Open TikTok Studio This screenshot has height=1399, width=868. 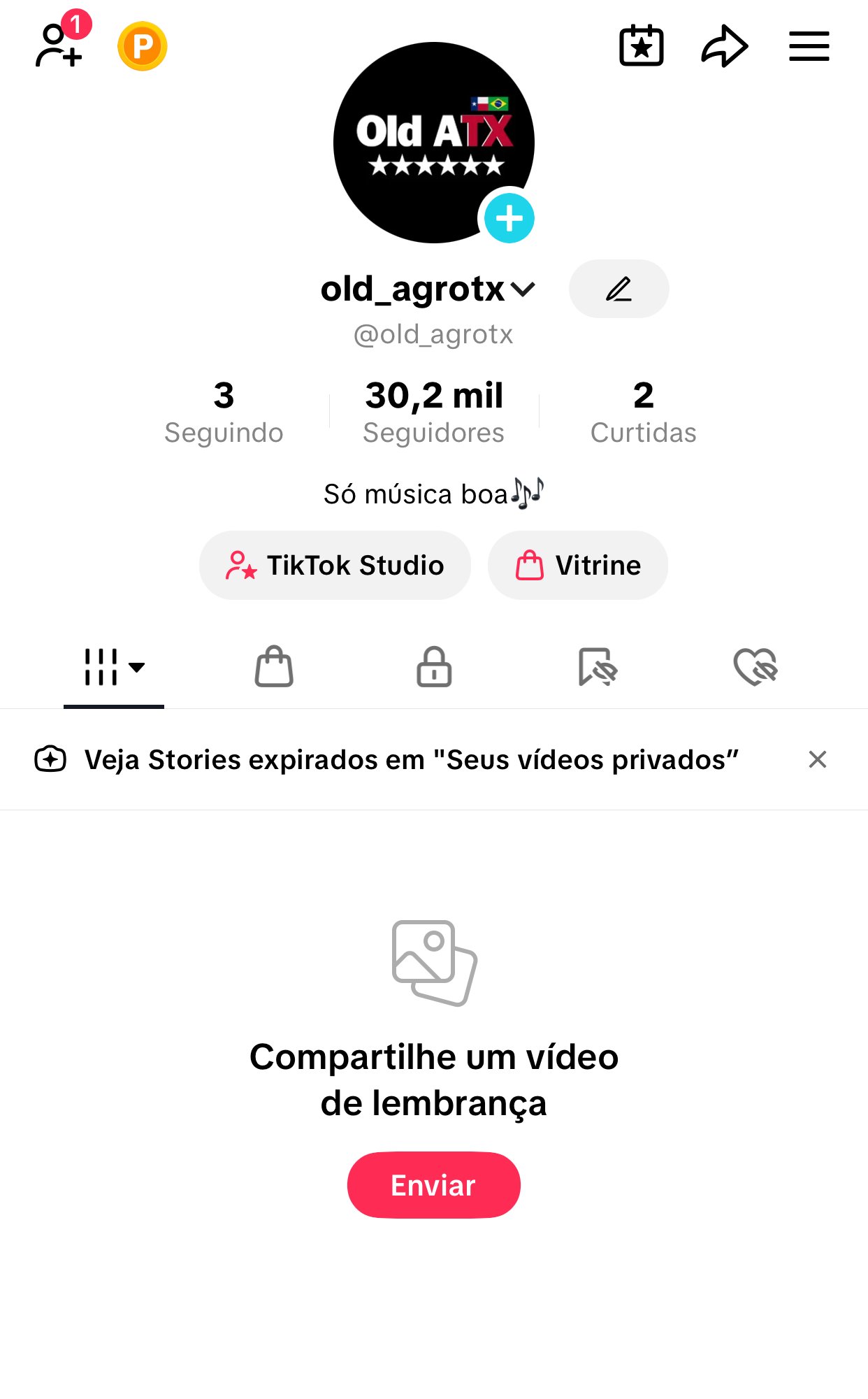click(335, 565)
